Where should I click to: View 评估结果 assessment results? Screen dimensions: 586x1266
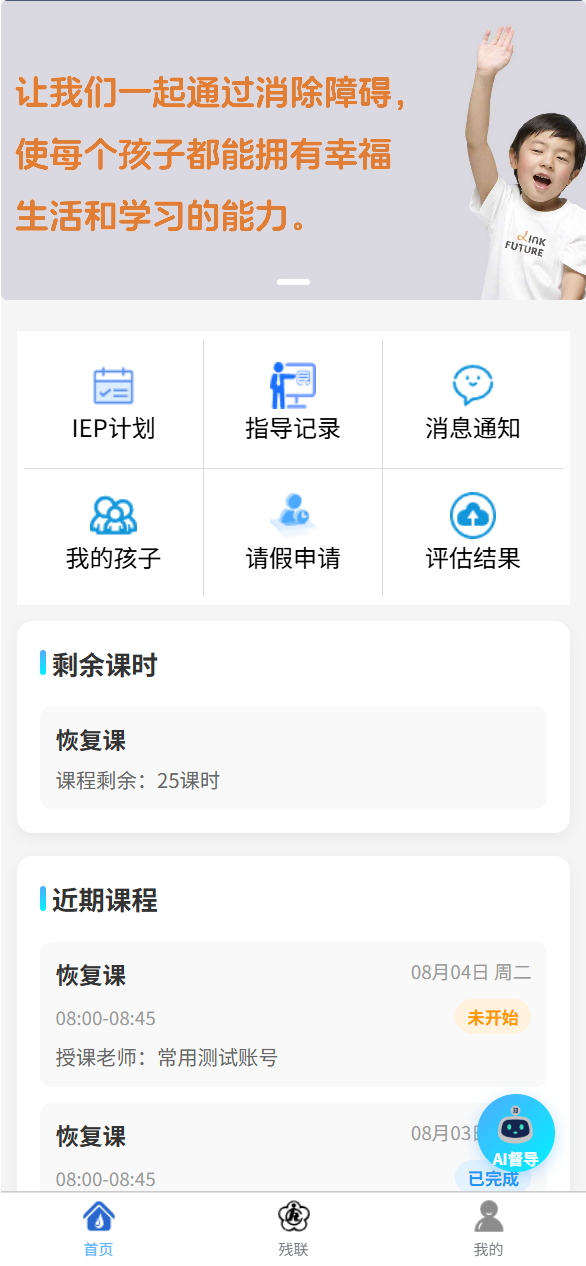(x=473, y=533)
